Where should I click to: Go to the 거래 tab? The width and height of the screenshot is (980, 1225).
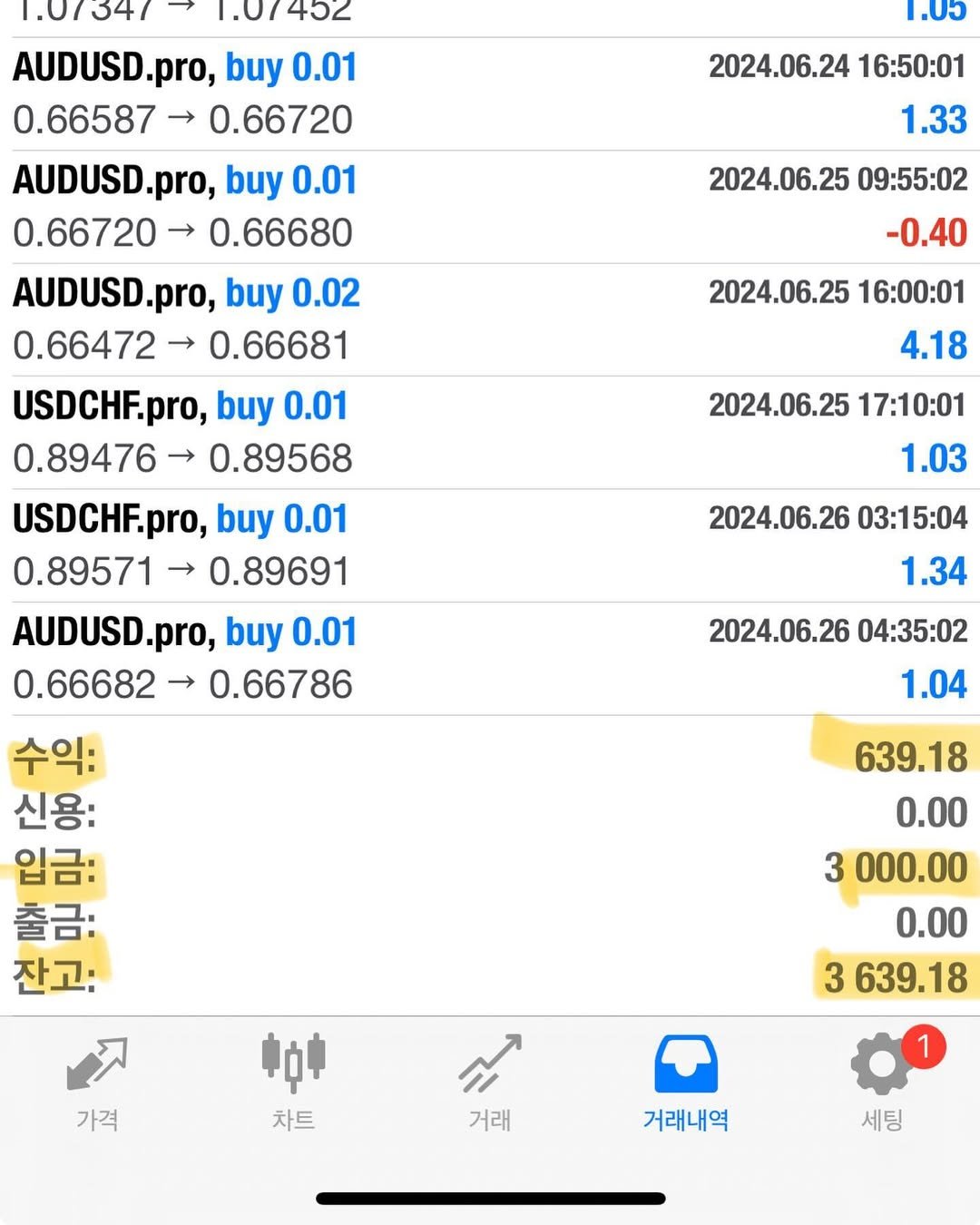490,1082
